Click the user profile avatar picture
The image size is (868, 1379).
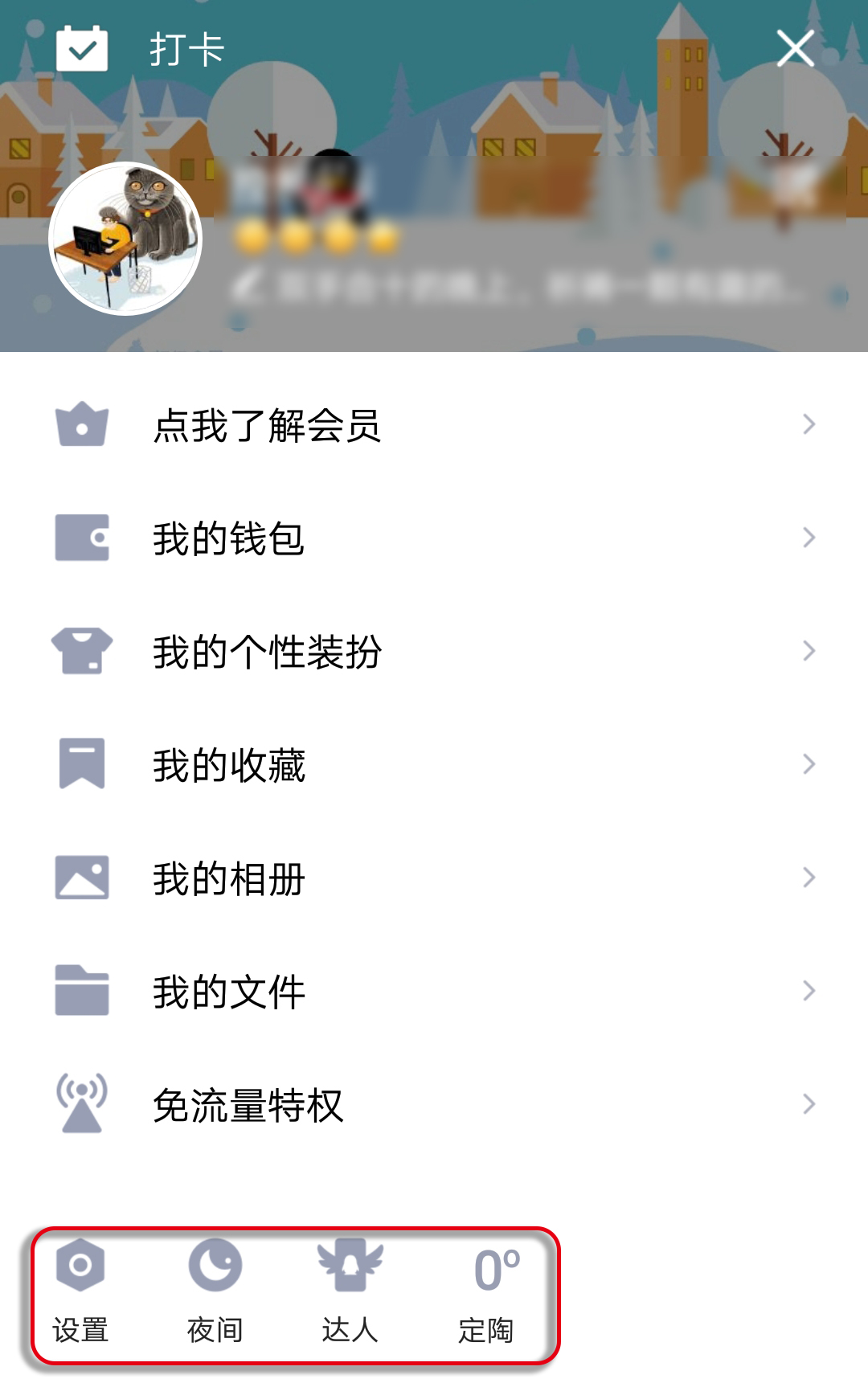(126, 236)
